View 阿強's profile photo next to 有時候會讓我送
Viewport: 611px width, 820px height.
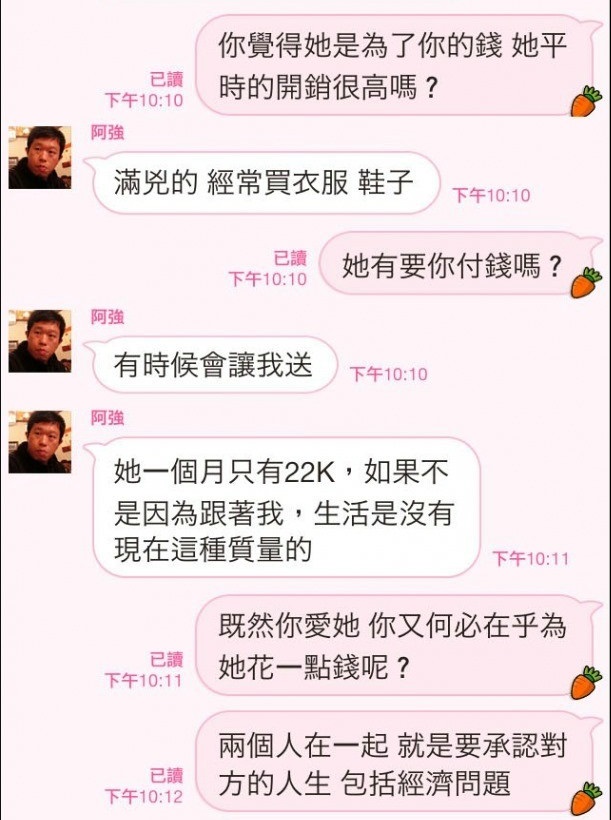(40, 341)
